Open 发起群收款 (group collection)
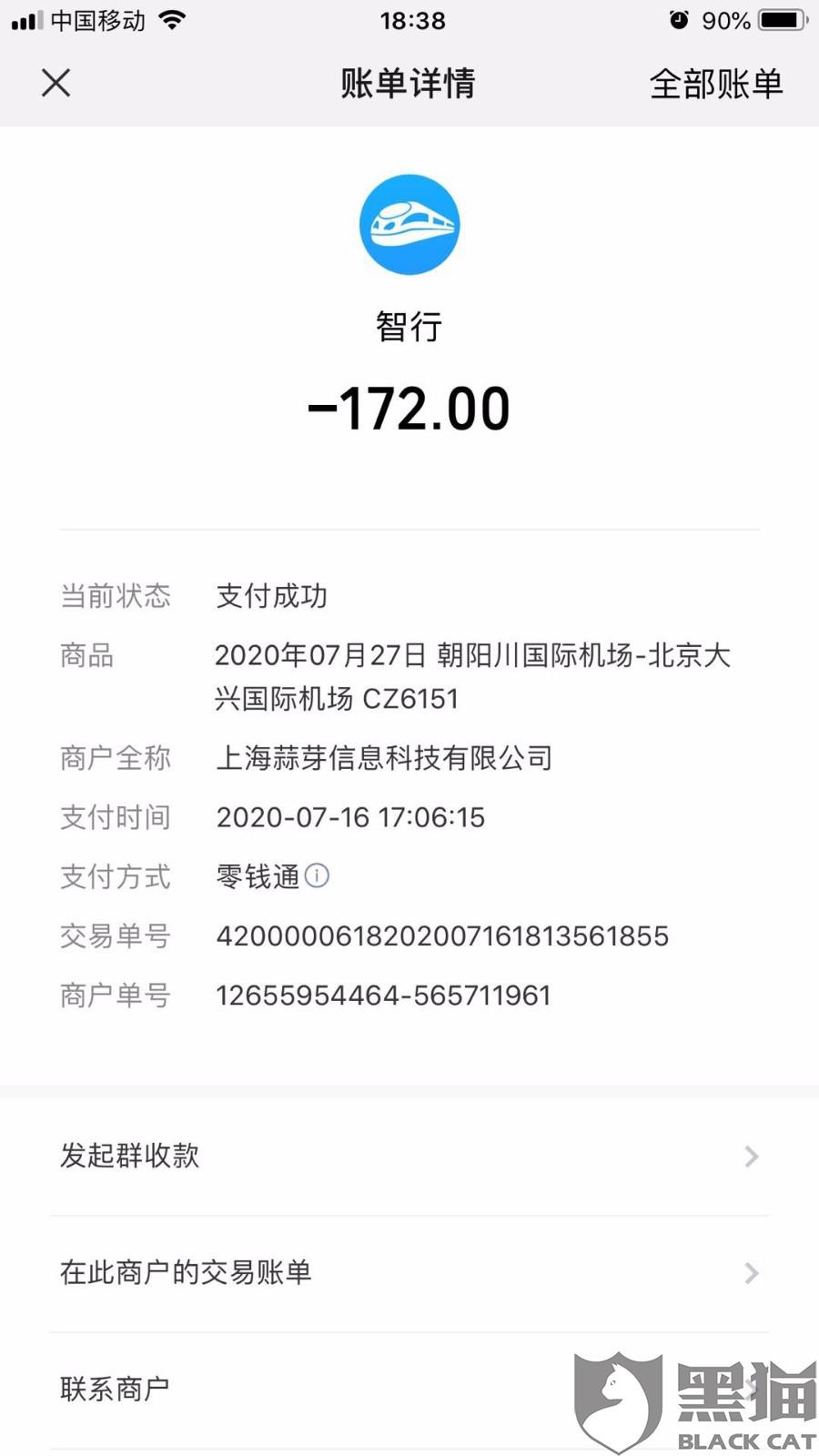 [x=409, y=1156]
